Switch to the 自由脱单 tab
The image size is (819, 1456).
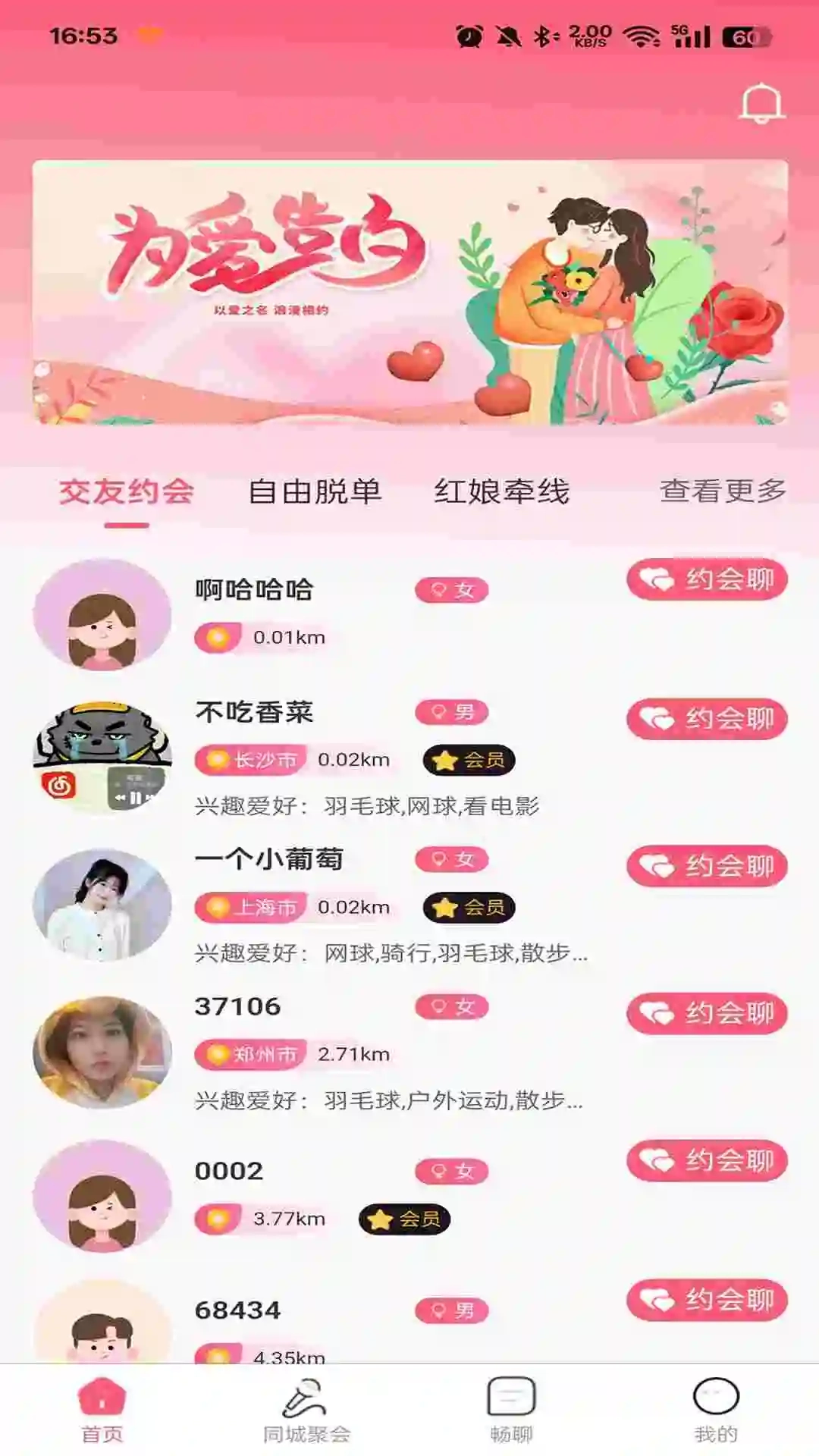click(x=315, y=491)
